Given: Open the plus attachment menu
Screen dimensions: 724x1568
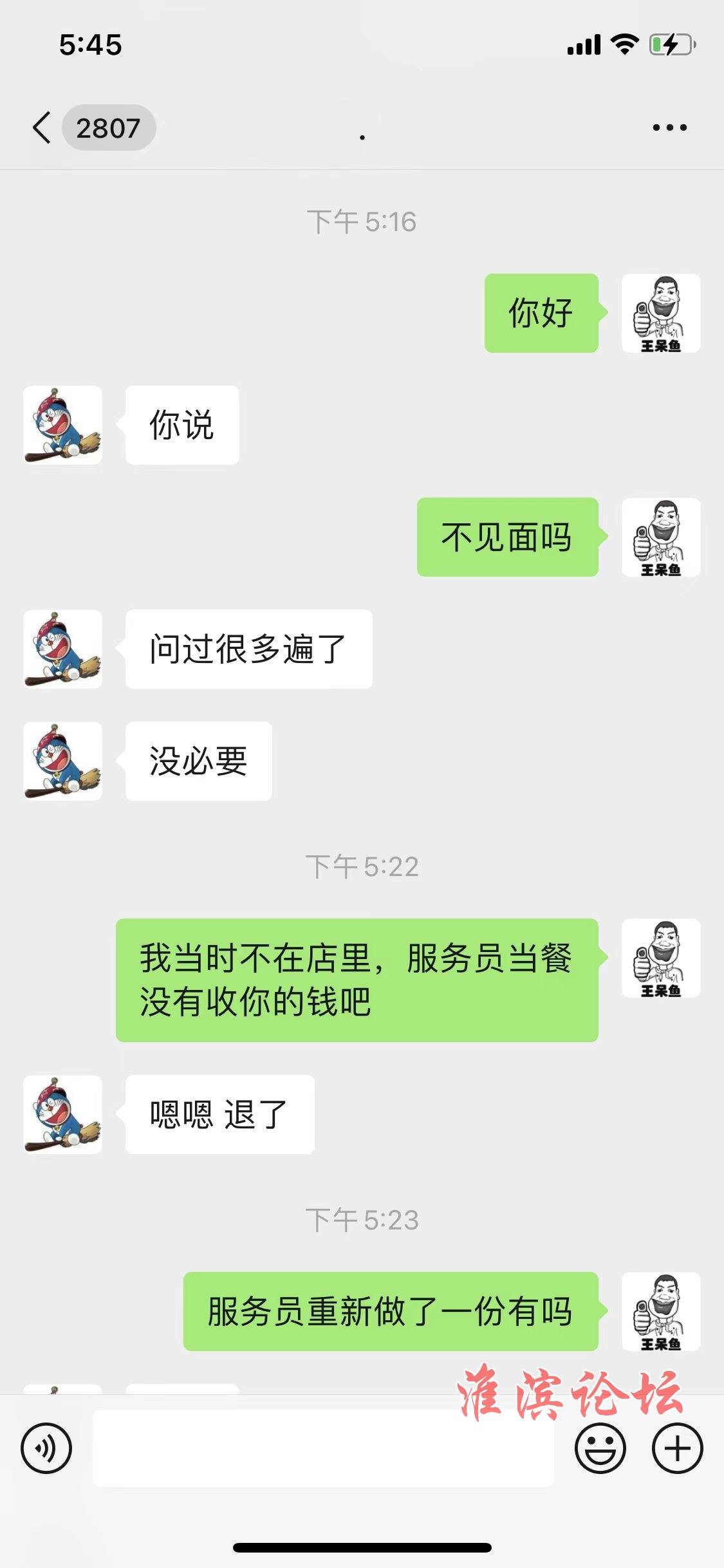Looking at the screenshot, I should 677,1448.
